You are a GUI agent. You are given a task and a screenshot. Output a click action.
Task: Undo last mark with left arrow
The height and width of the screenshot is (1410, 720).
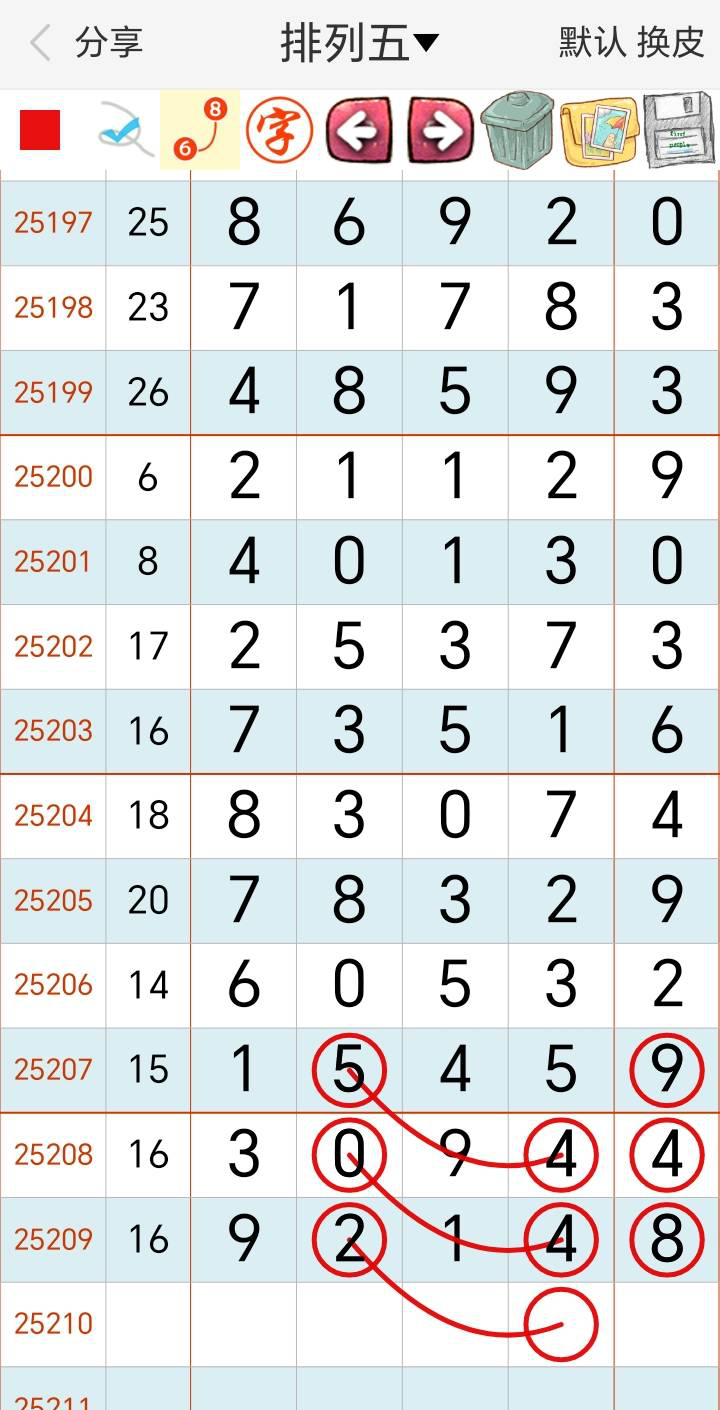tap(358, 130)
